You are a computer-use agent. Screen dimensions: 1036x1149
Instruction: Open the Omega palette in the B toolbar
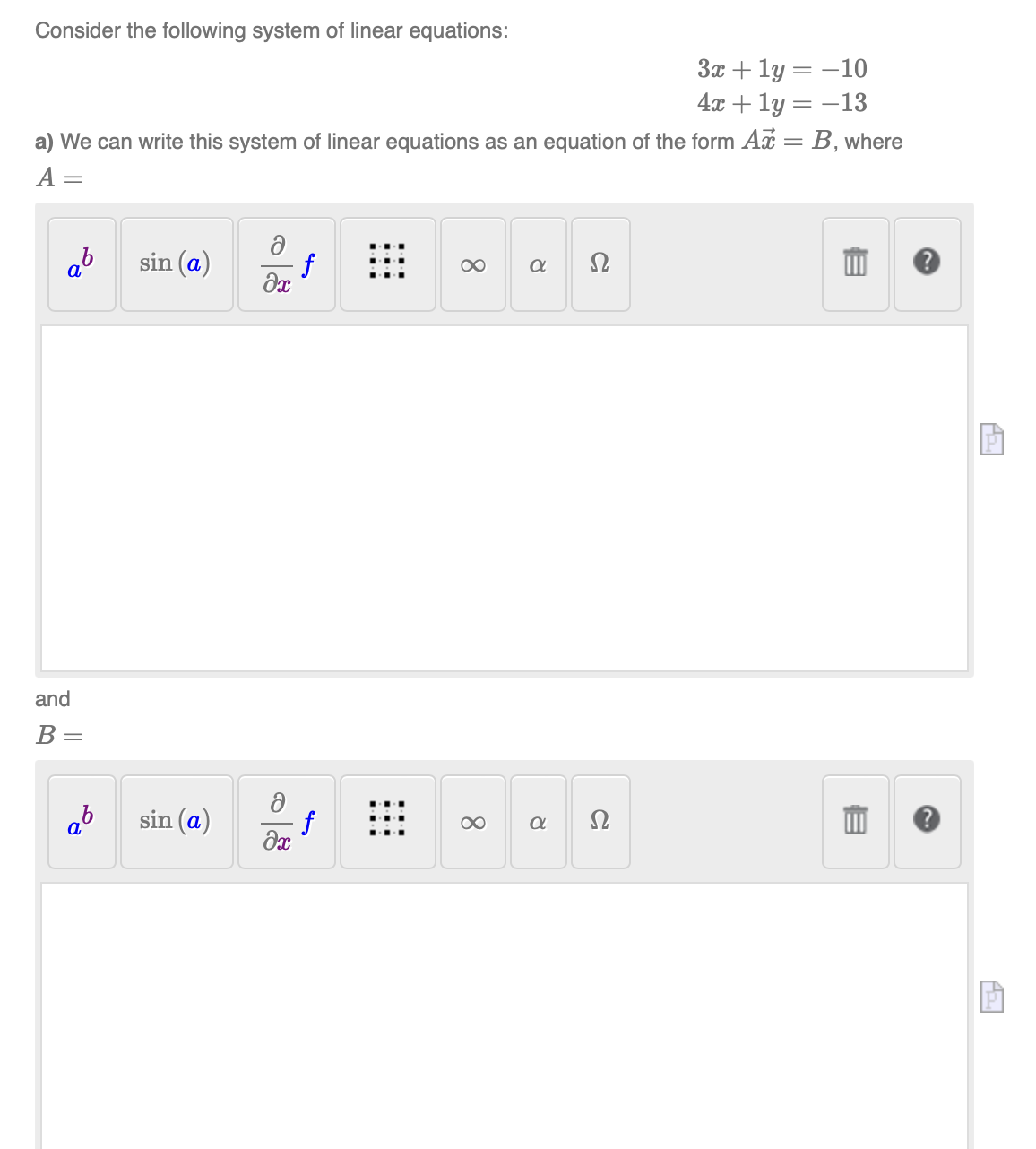point(600,822)
